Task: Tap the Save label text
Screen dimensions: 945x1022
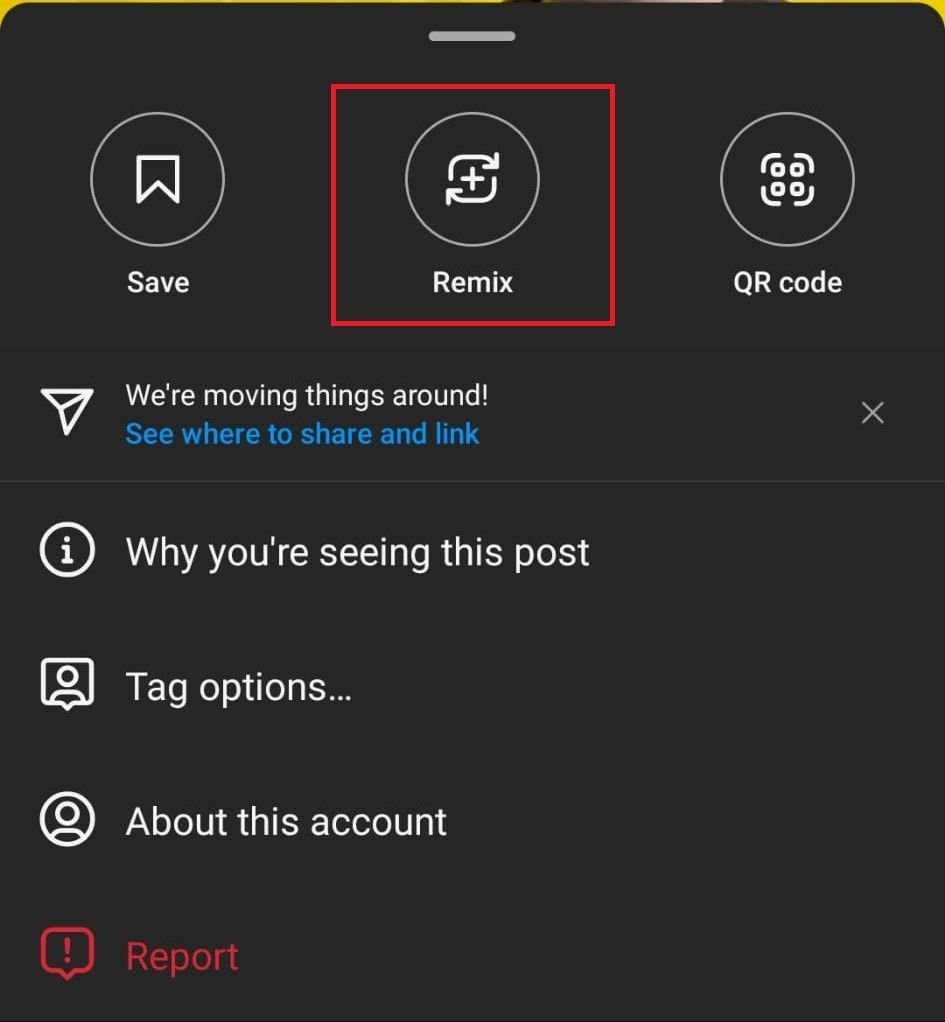Action: click(x=157, y=281)
